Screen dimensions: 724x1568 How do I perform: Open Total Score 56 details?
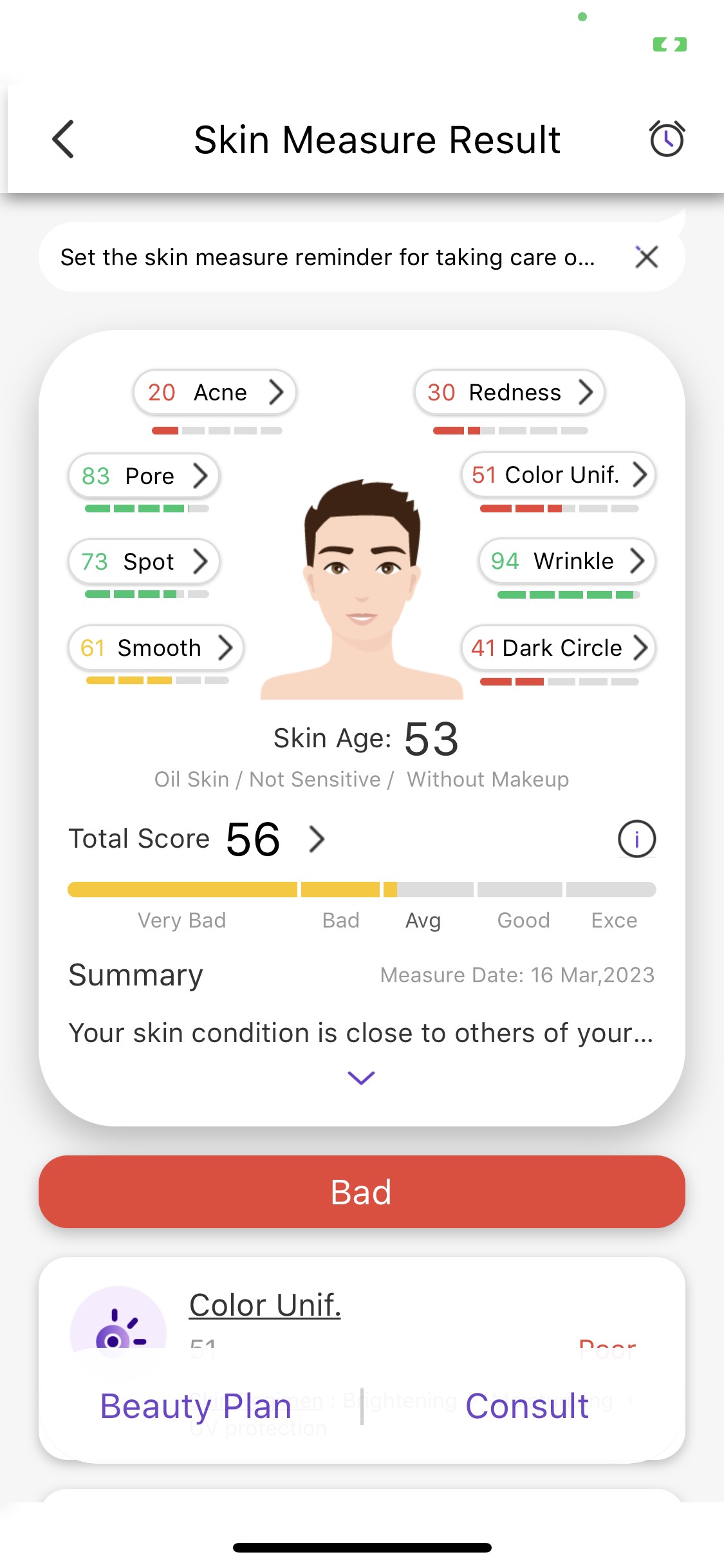[x=317, y=839]
